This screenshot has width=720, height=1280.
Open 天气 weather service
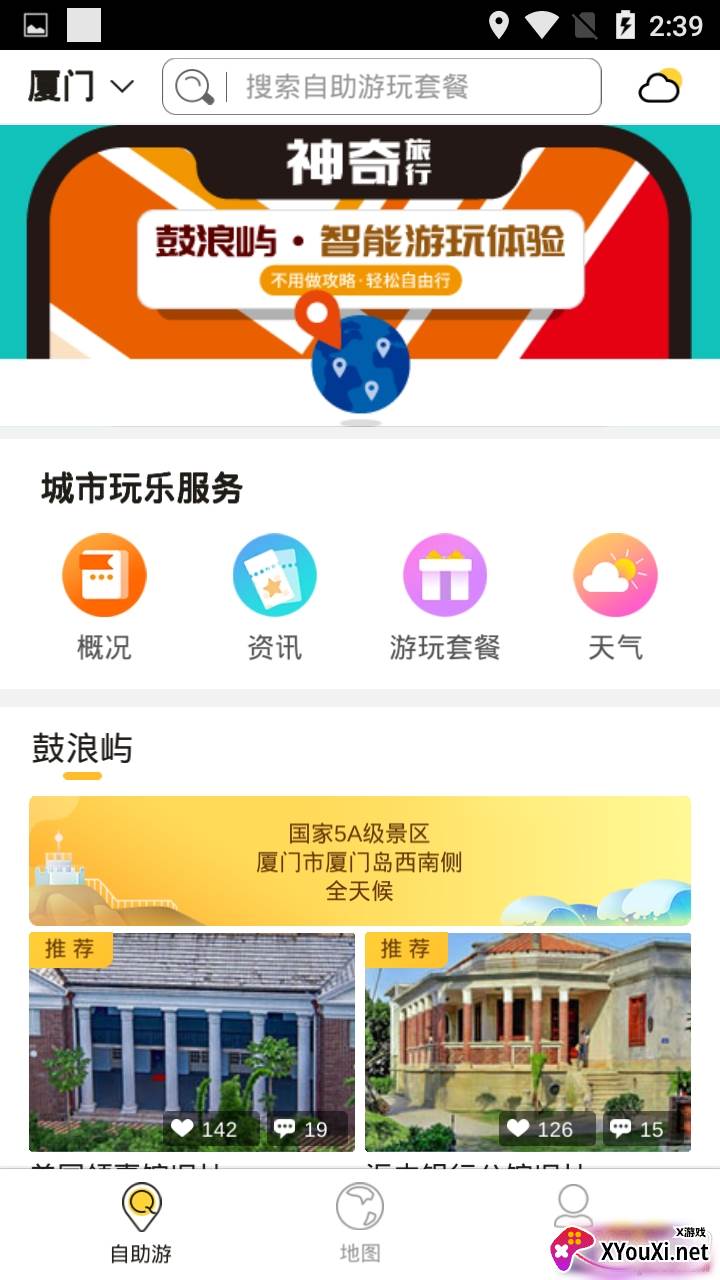point(615,597)
